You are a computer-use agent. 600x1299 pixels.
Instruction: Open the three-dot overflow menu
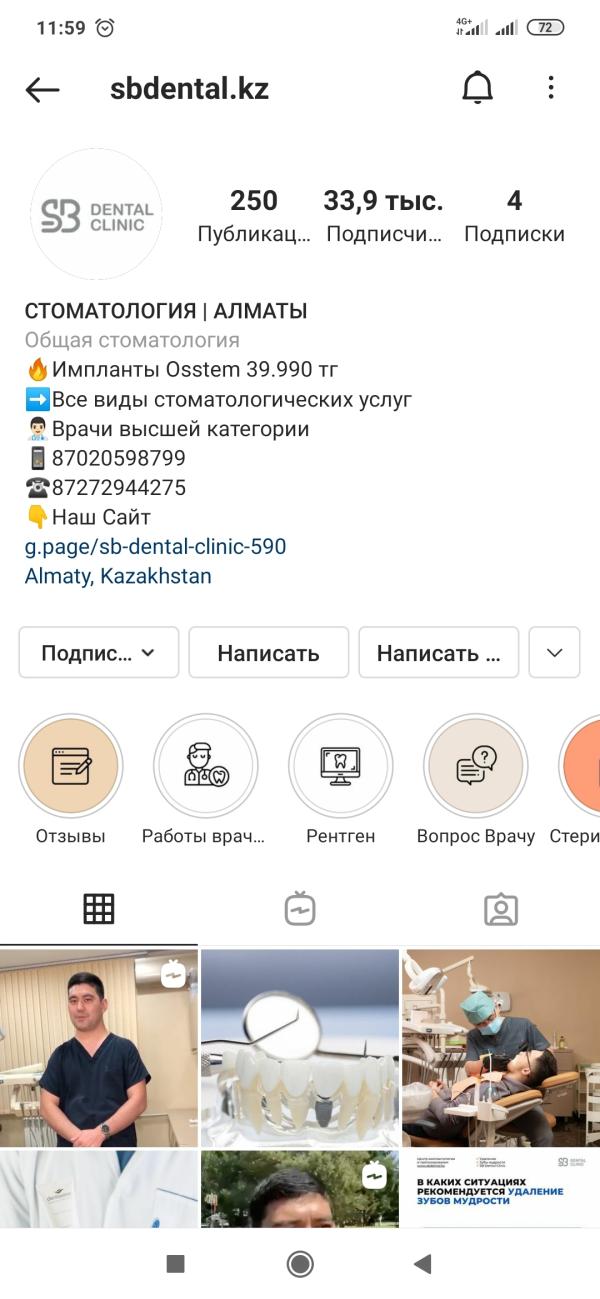coord(551,89)
